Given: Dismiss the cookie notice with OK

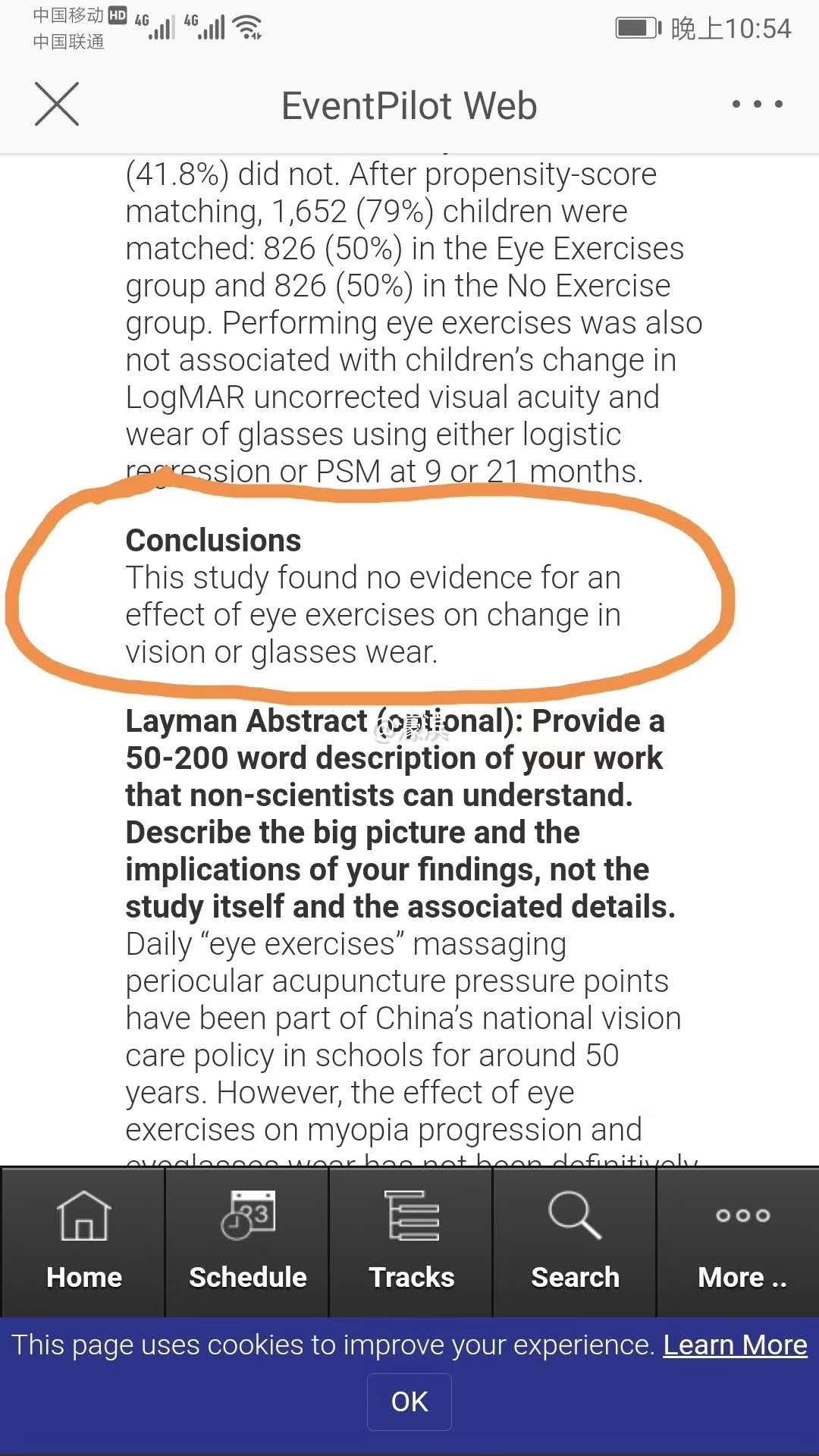Looking at the screenshot, I should (409, 1401).
